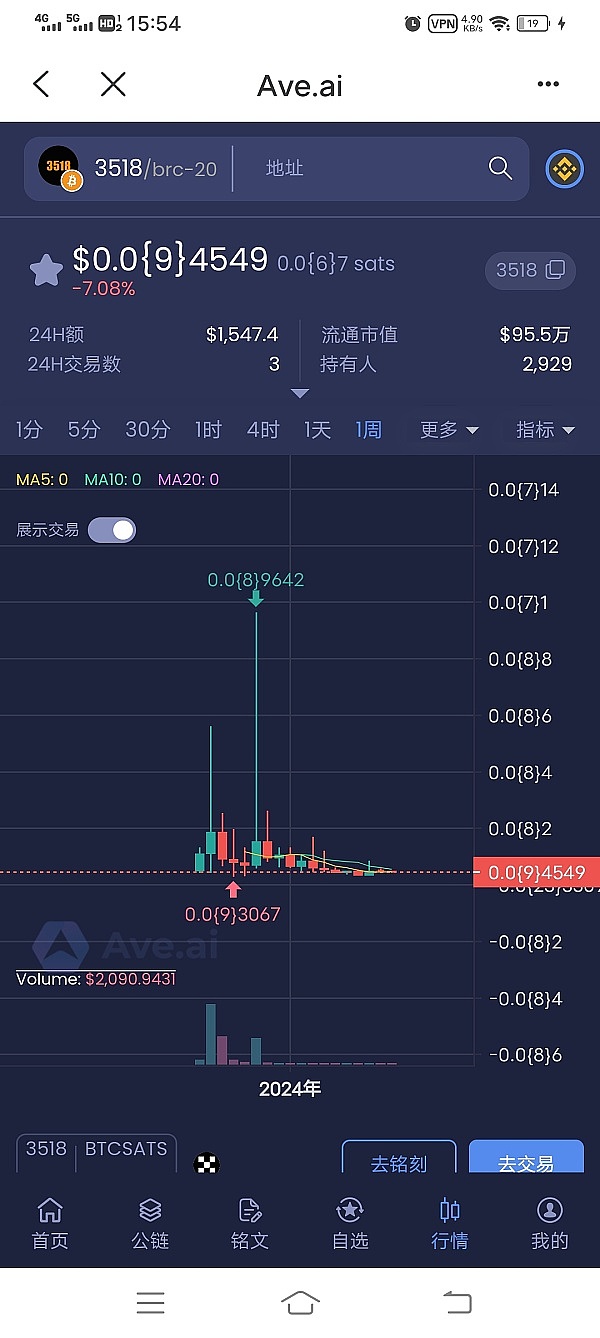Close the Ave.ai web page
This screenshot has width=600, height=1338.
pyautogui.click(x=113, y=84)
